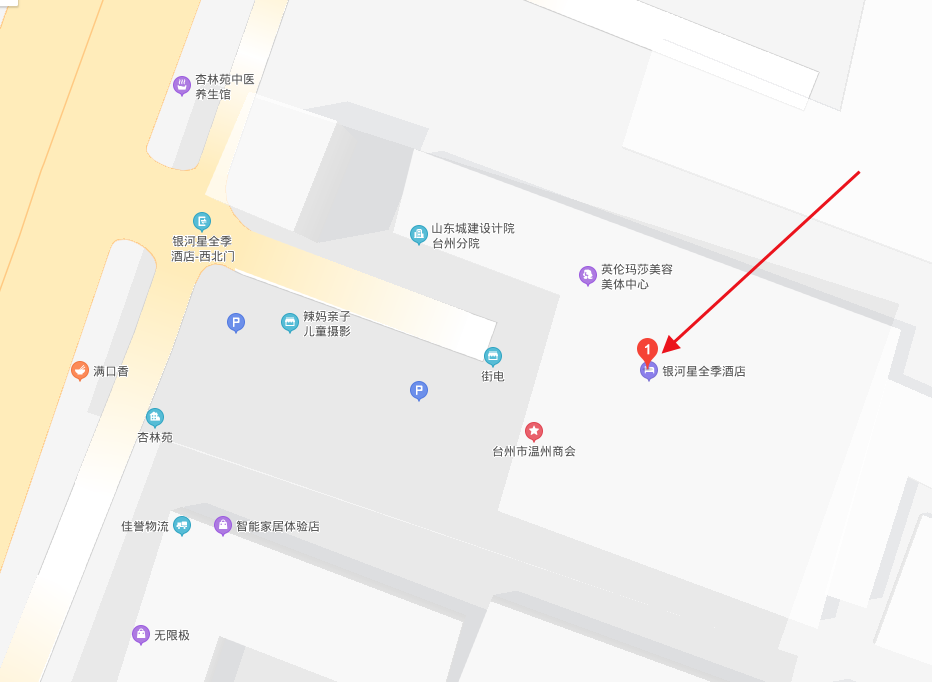
Task: Tap the 无限极 shop marker
Action: [x=141, y=634]
